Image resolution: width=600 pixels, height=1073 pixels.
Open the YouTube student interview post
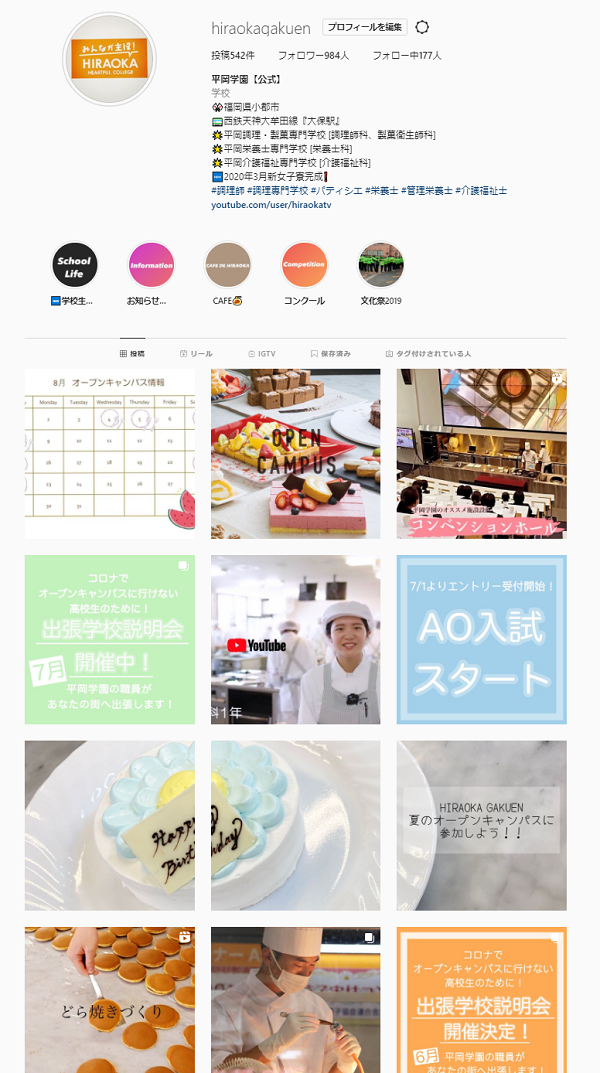pos(295,639)
